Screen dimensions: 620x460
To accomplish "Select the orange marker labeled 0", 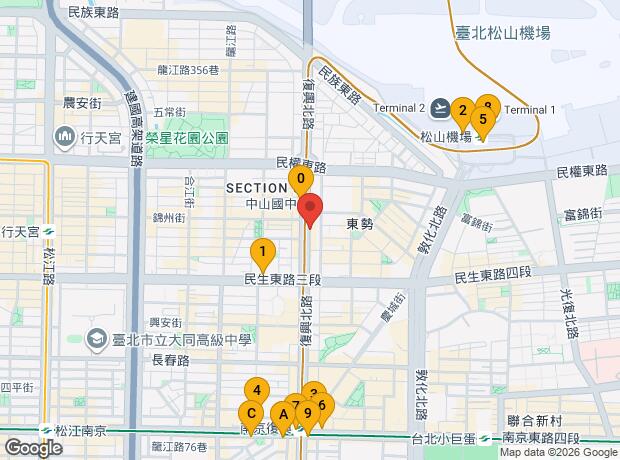I will 301,179.
